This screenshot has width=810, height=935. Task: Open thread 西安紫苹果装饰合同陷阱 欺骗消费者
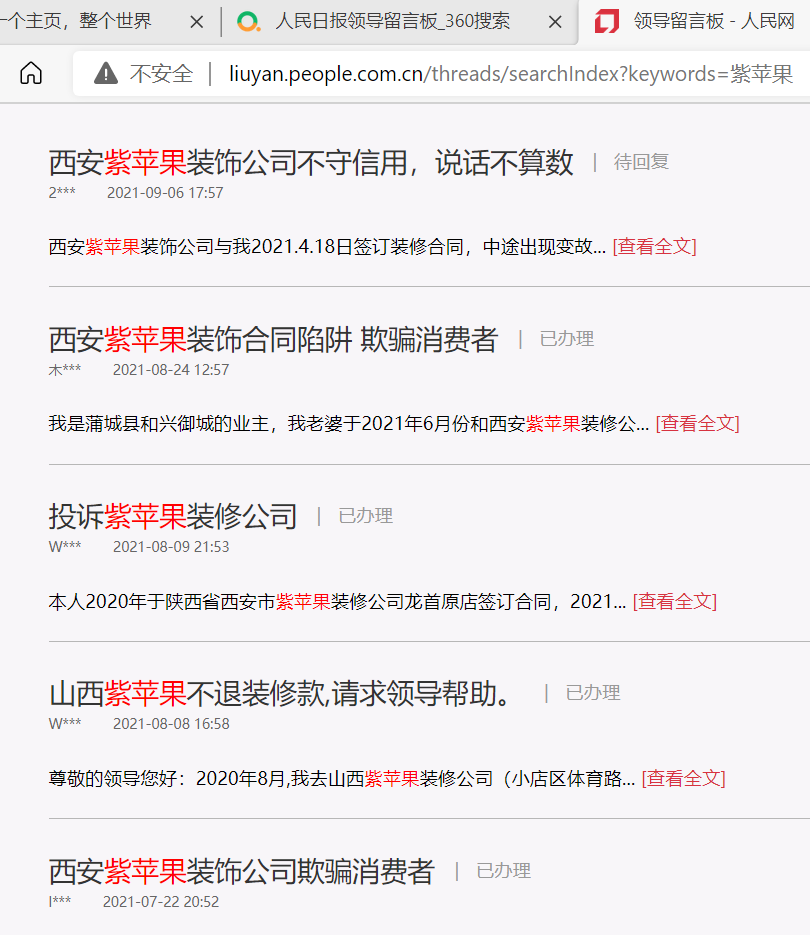tap(273, 339)
